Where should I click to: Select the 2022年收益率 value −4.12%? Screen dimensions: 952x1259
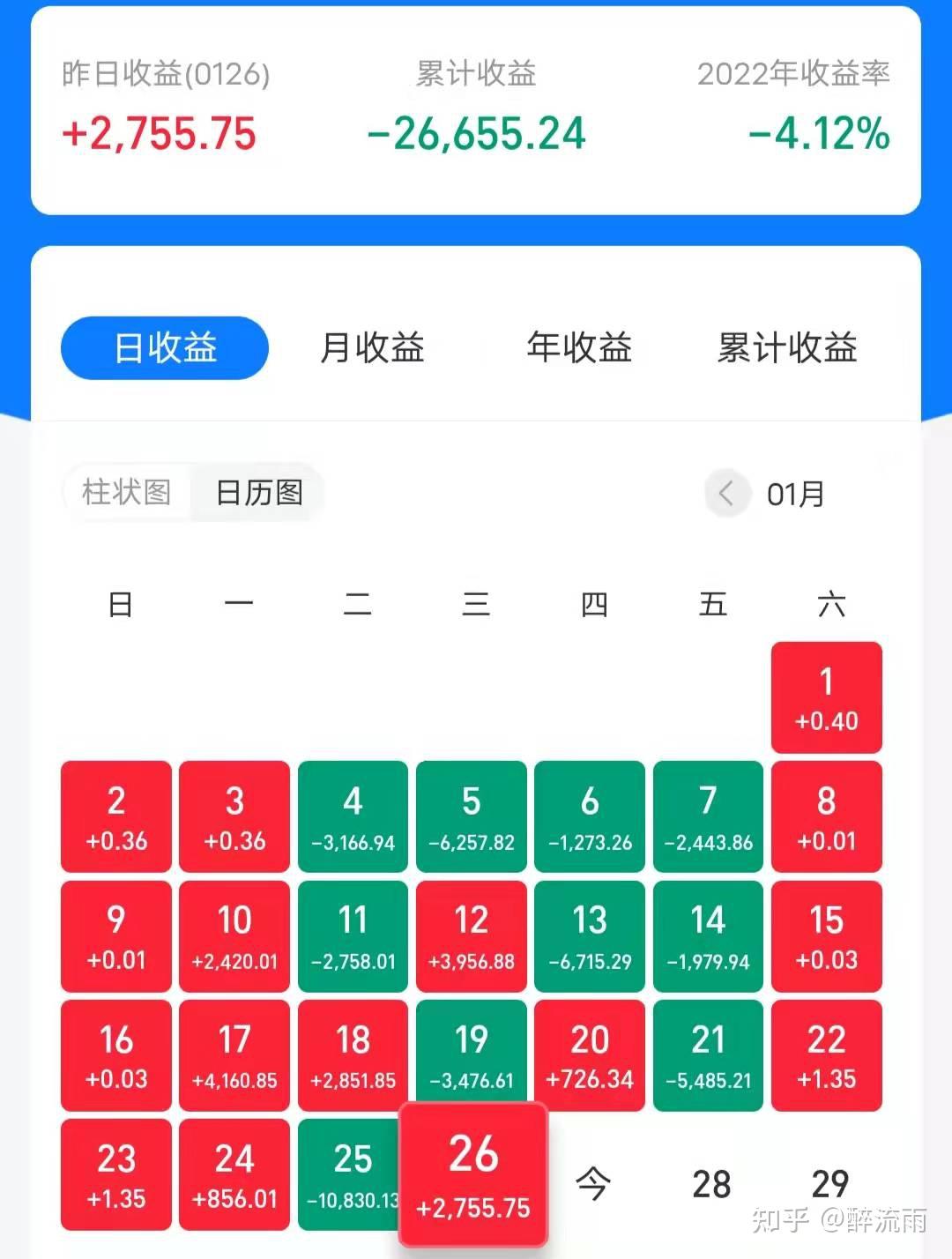click(816, 133)
